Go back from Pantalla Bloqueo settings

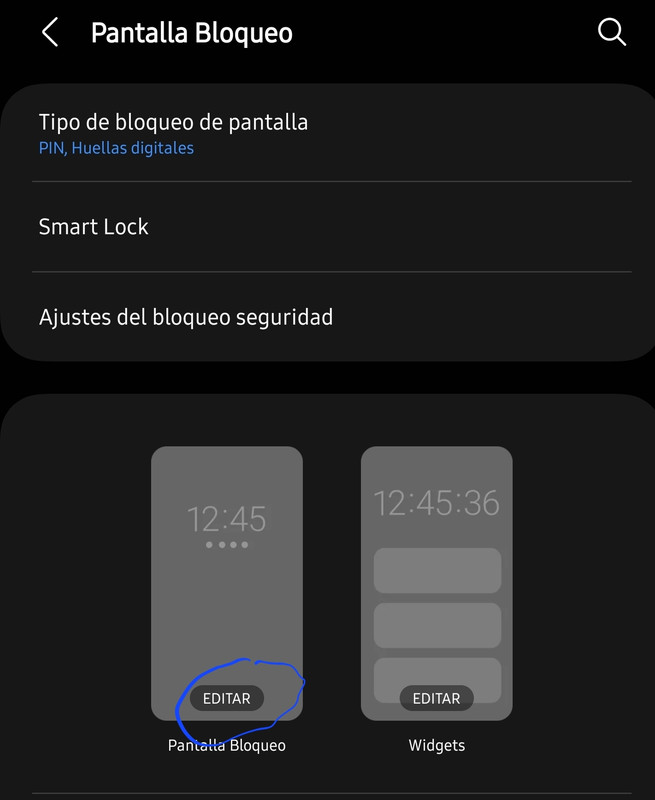50,32
